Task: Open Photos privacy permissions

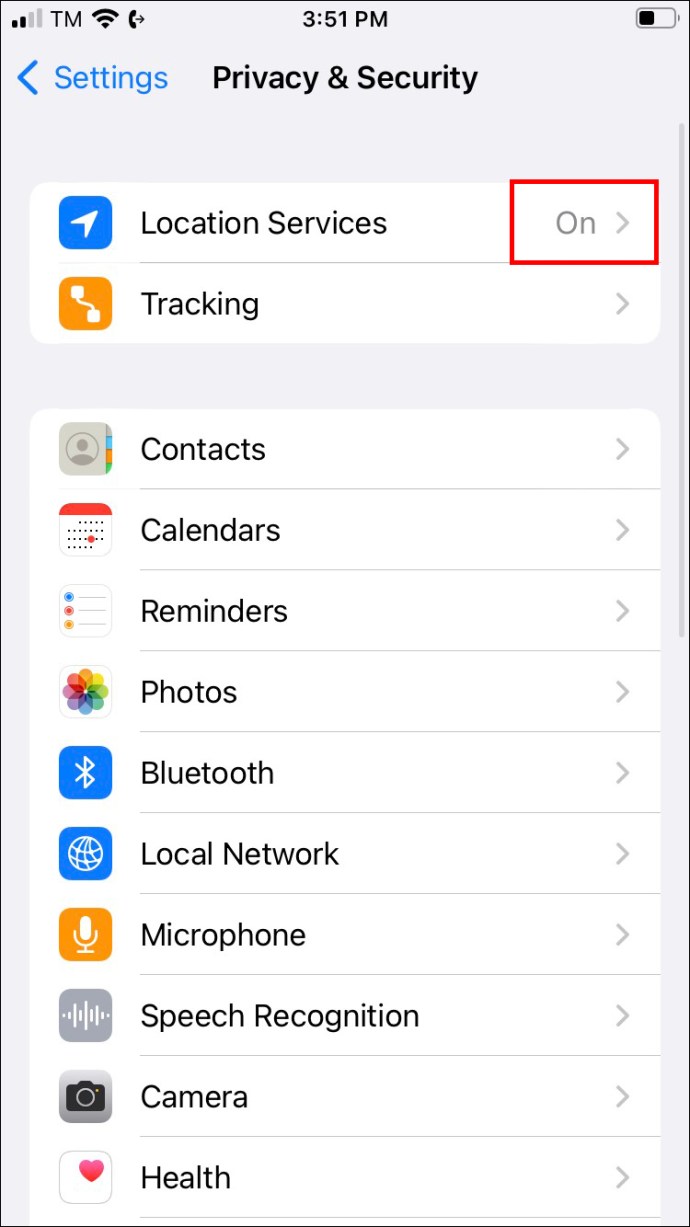Action: pyautogui.click(x=344, y=692)
